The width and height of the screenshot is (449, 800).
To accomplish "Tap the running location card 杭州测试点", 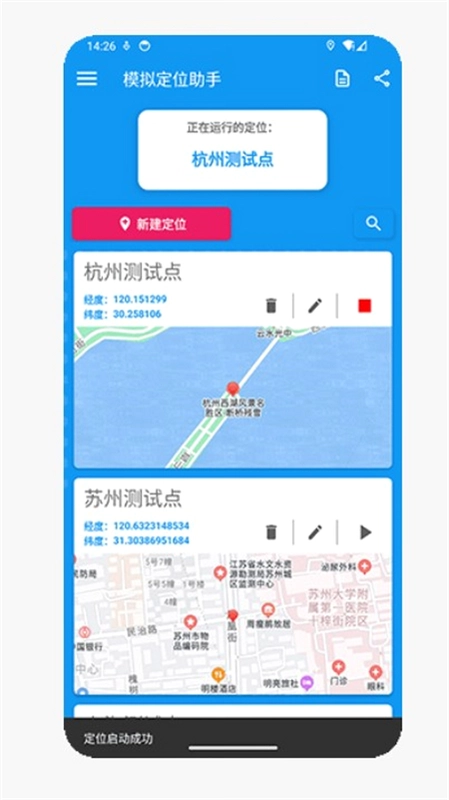I will [x=232, y=150].
